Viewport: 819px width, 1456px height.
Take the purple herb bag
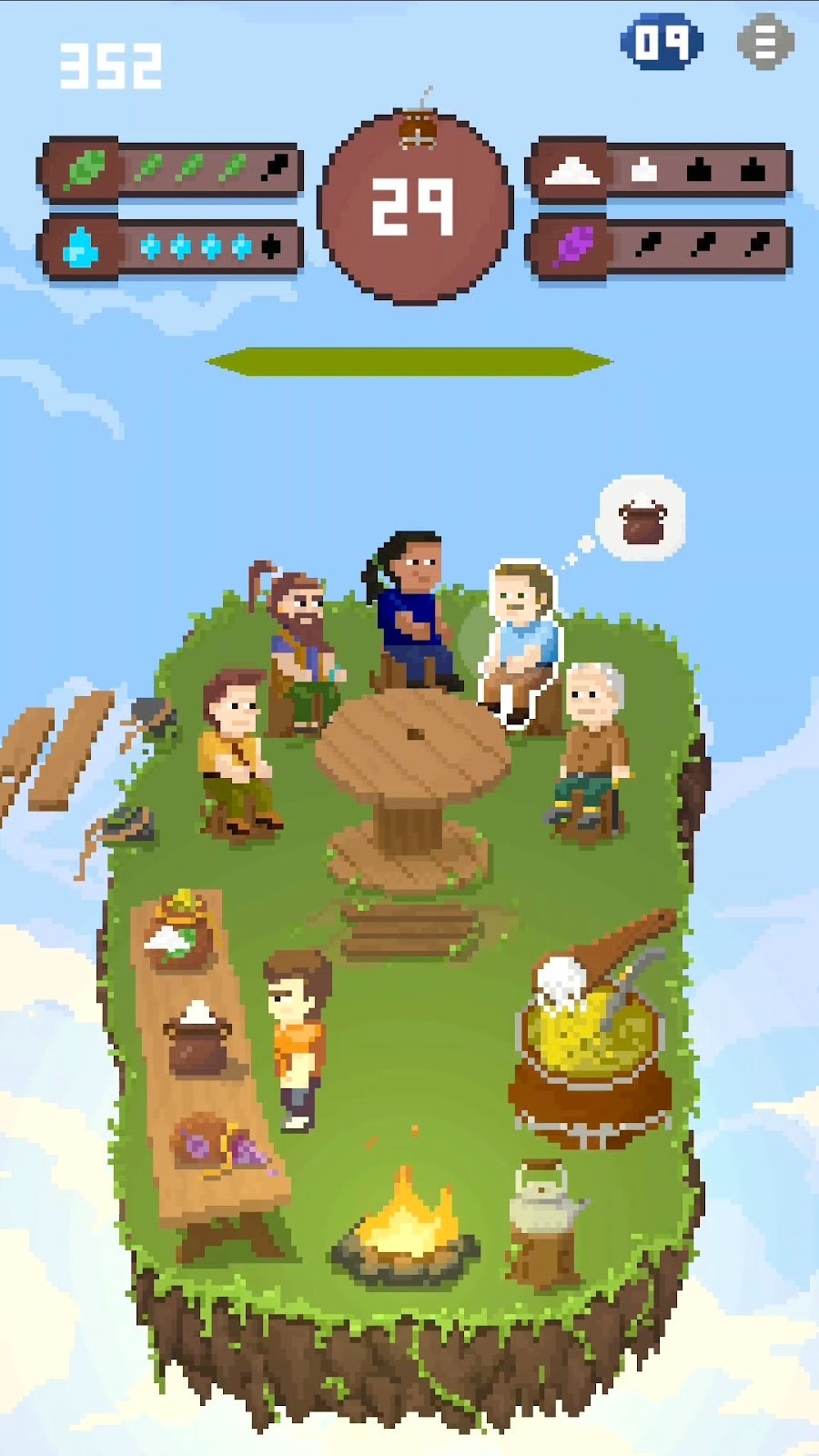tap(218, 1148)
